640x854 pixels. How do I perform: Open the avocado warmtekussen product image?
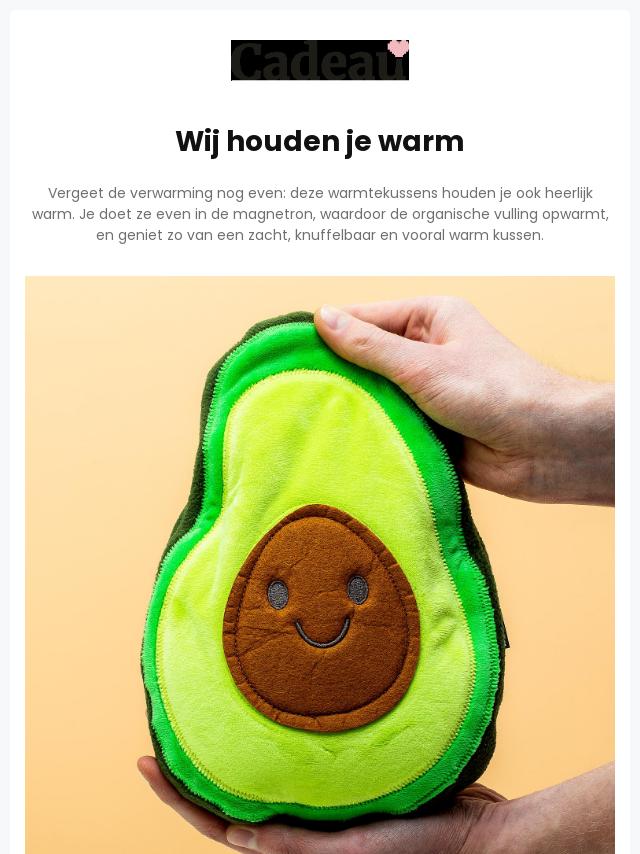(320, 565)
